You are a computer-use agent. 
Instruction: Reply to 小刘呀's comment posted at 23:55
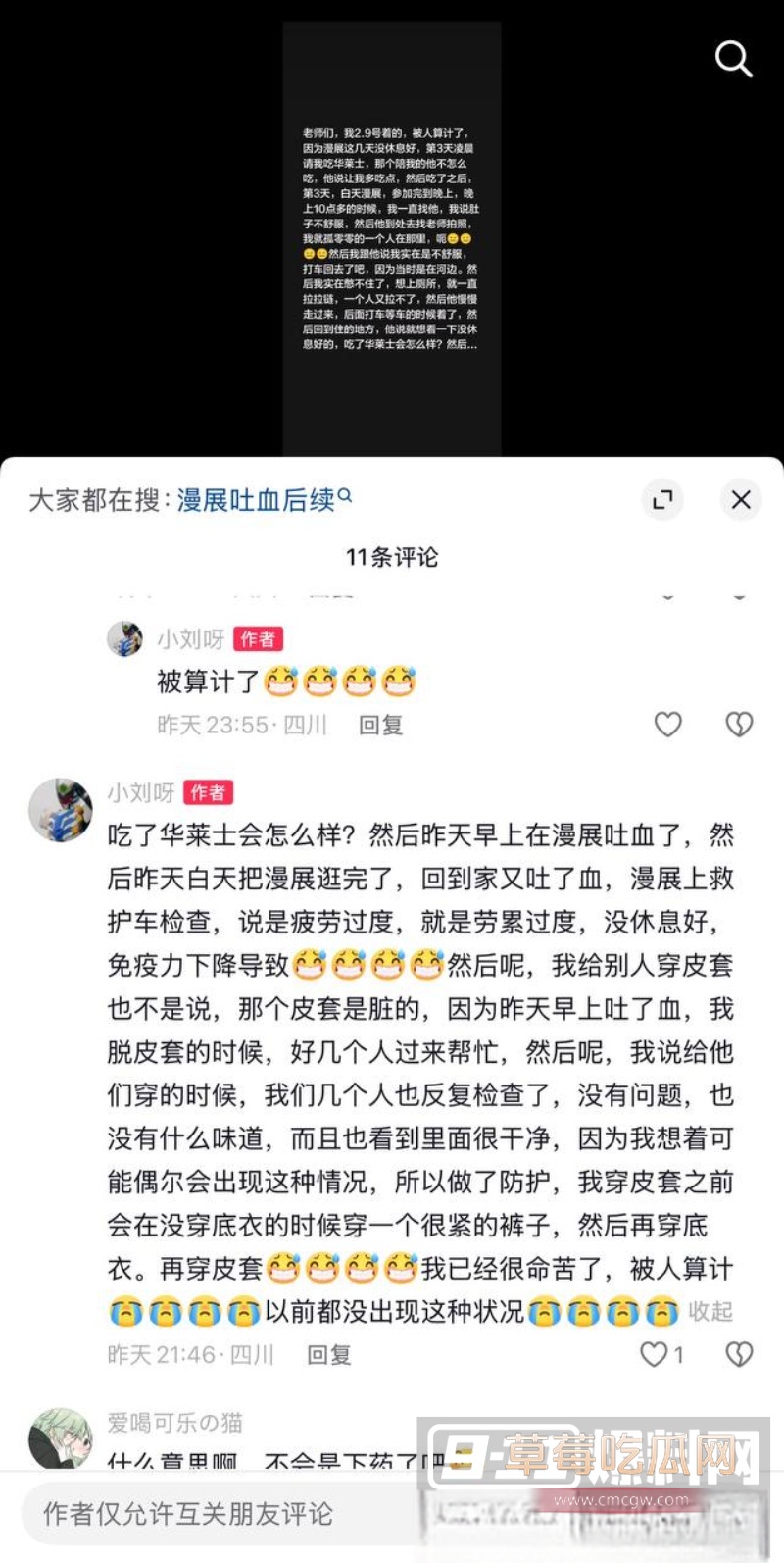click(380, 726)
